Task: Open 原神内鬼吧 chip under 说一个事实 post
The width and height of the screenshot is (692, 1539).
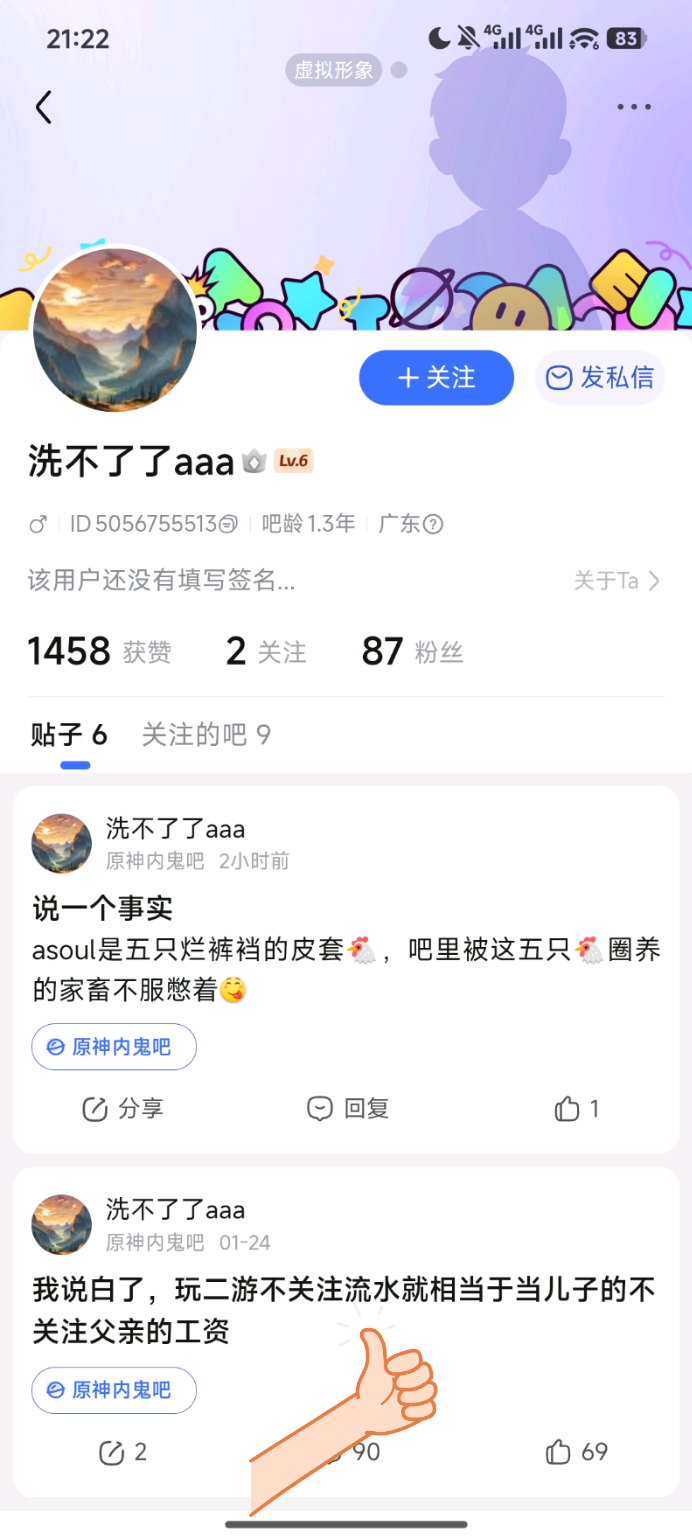Action: pyautogui.click(x=114, y=1047)
